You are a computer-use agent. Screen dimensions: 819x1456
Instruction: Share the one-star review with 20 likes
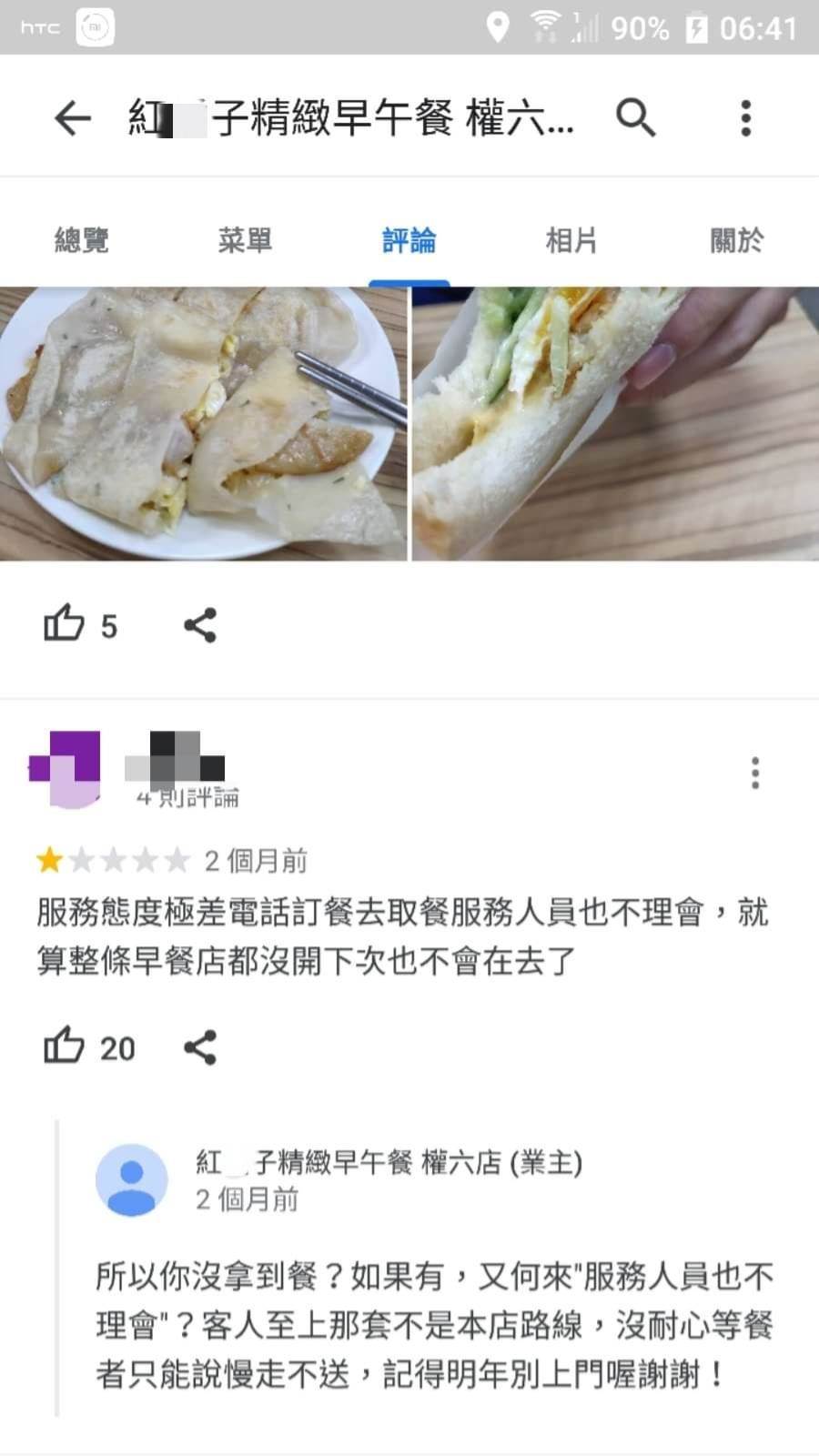pos(200,1046)
